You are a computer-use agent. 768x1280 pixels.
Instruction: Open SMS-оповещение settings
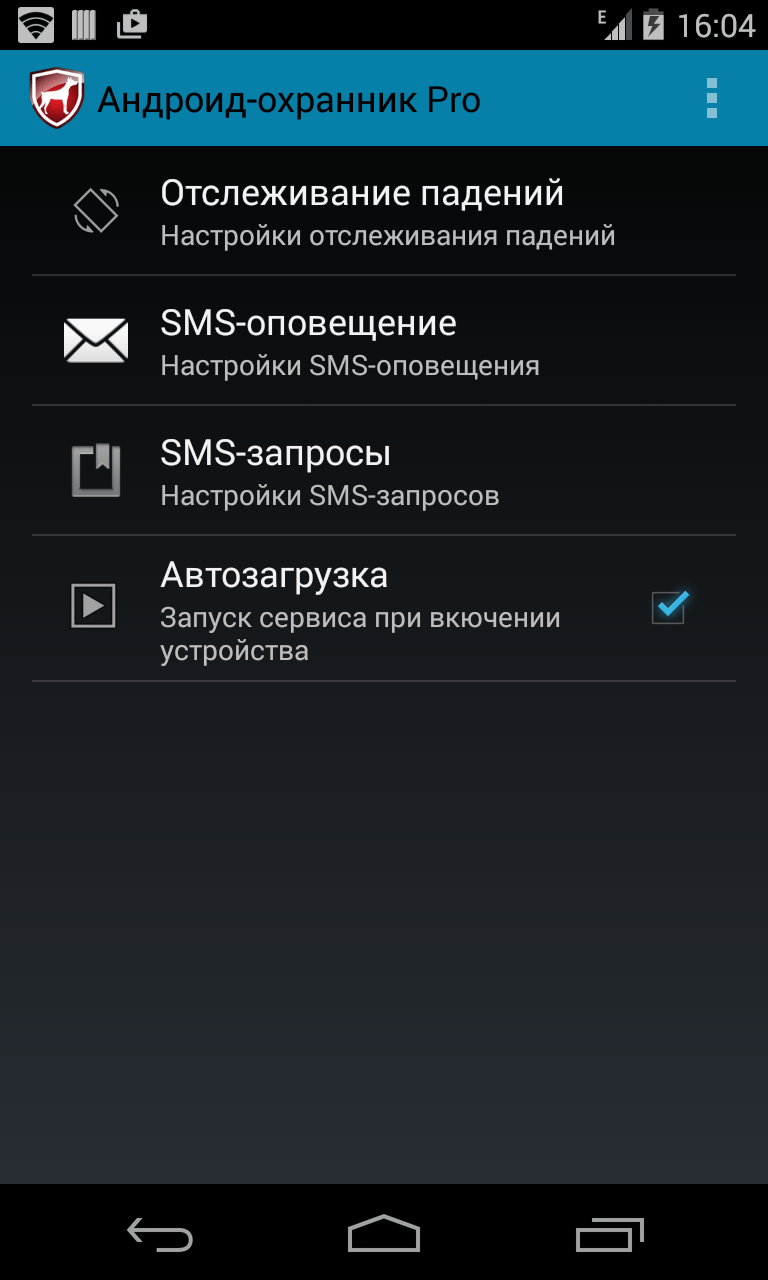coord(384,341)
